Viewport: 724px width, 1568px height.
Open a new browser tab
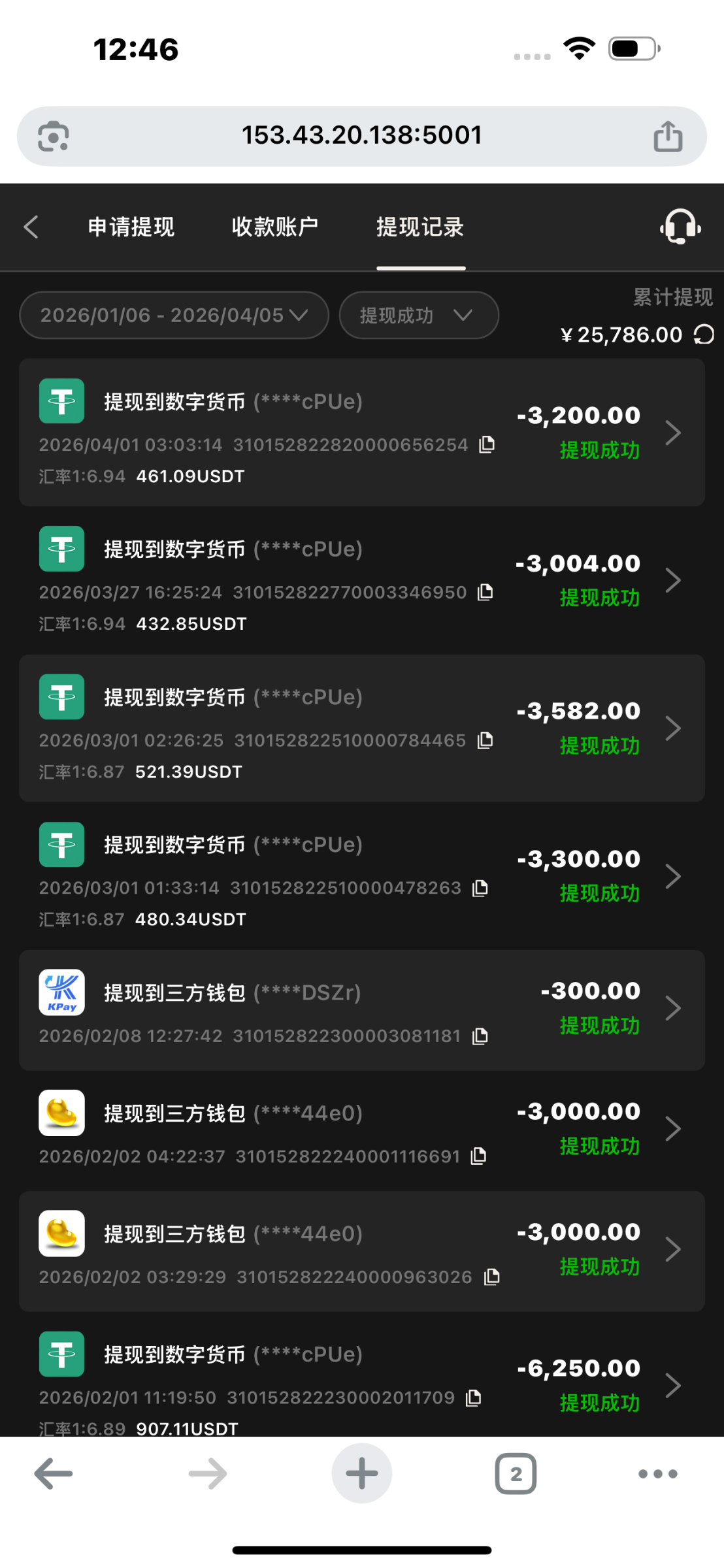coord(361,1473)
